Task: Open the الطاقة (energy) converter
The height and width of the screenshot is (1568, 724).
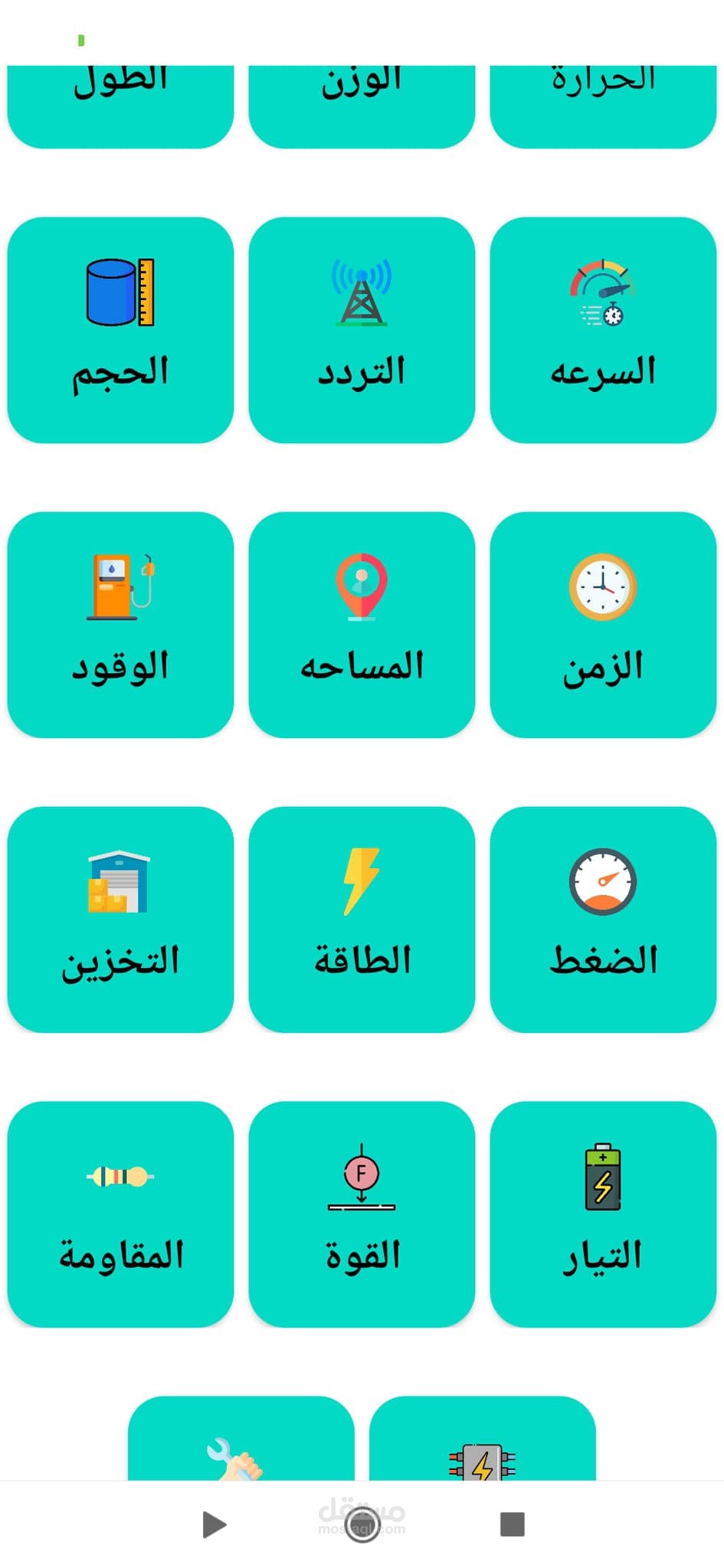Action: (362, 920)
